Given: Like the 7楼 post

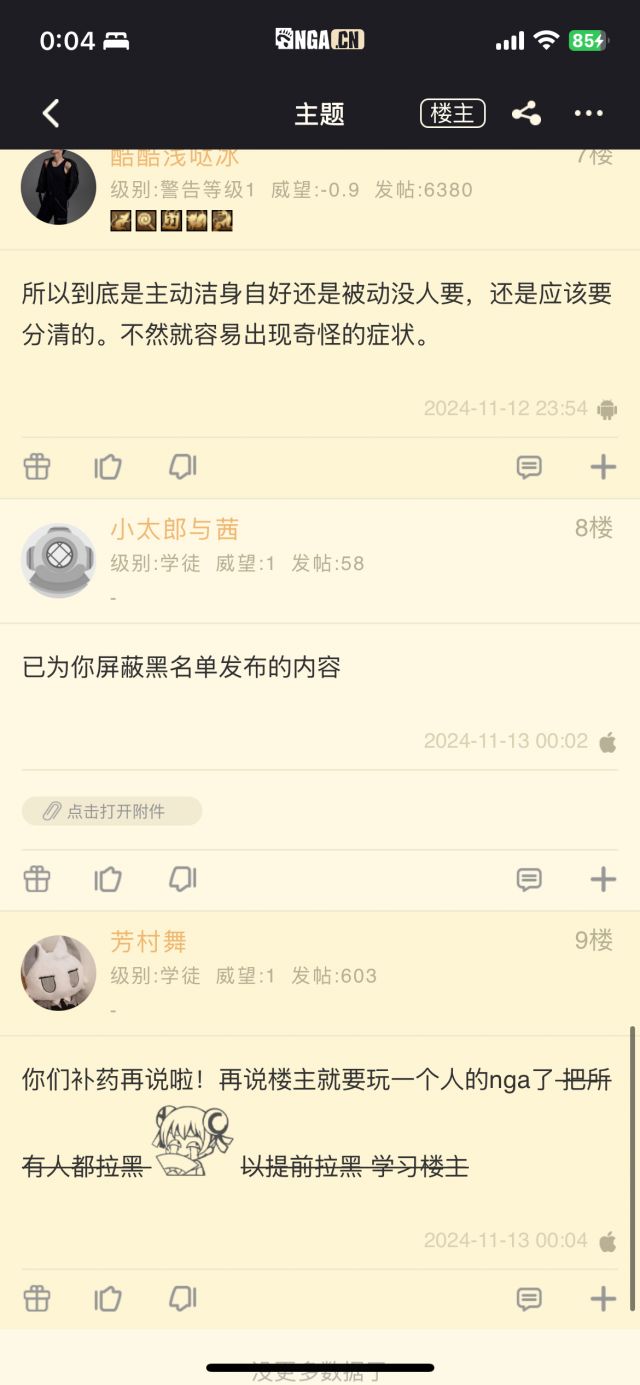Looking at the screenshot, I should (x=108, y=466).
